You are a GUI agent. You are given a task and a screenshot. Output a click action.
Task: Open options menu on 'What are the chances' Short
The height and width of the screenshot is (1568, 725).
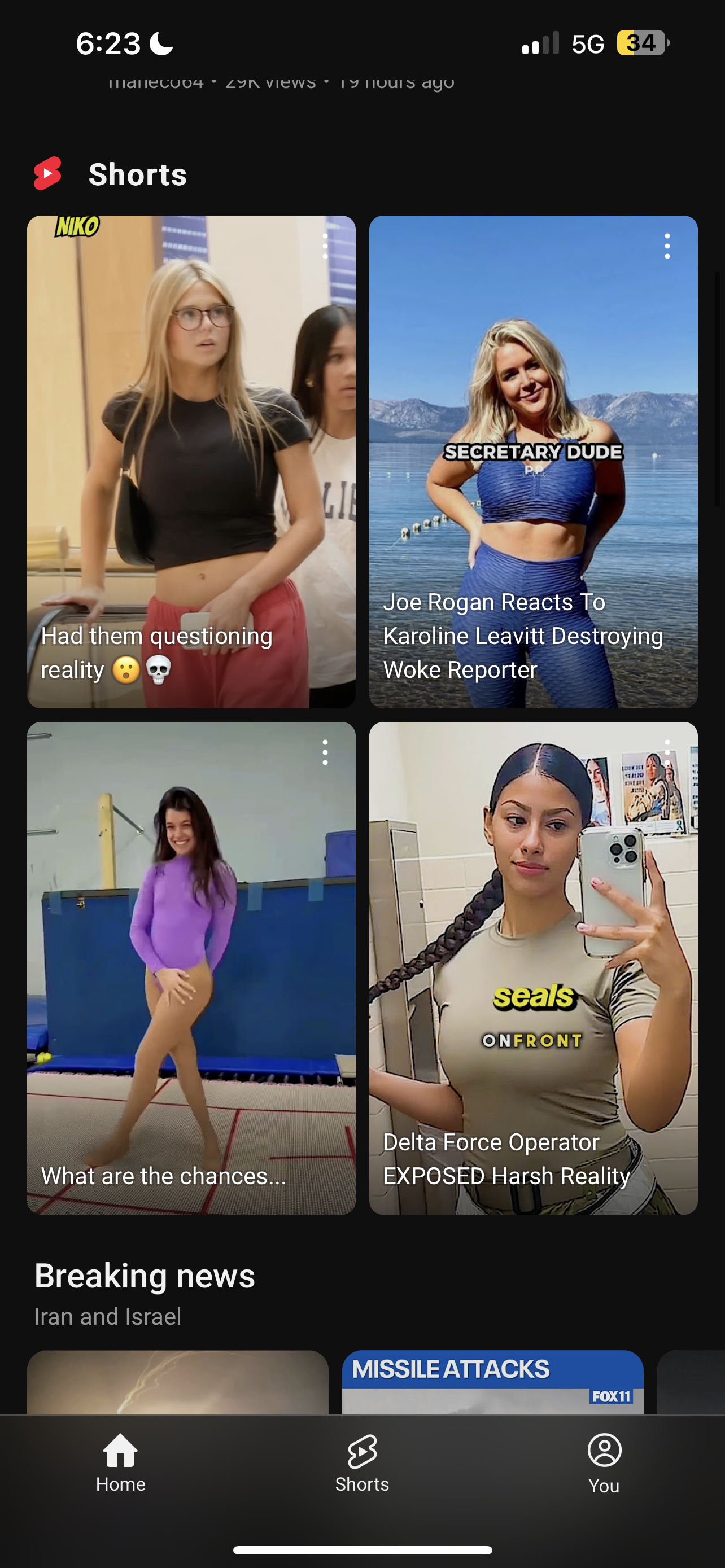(x=325, y=752)
